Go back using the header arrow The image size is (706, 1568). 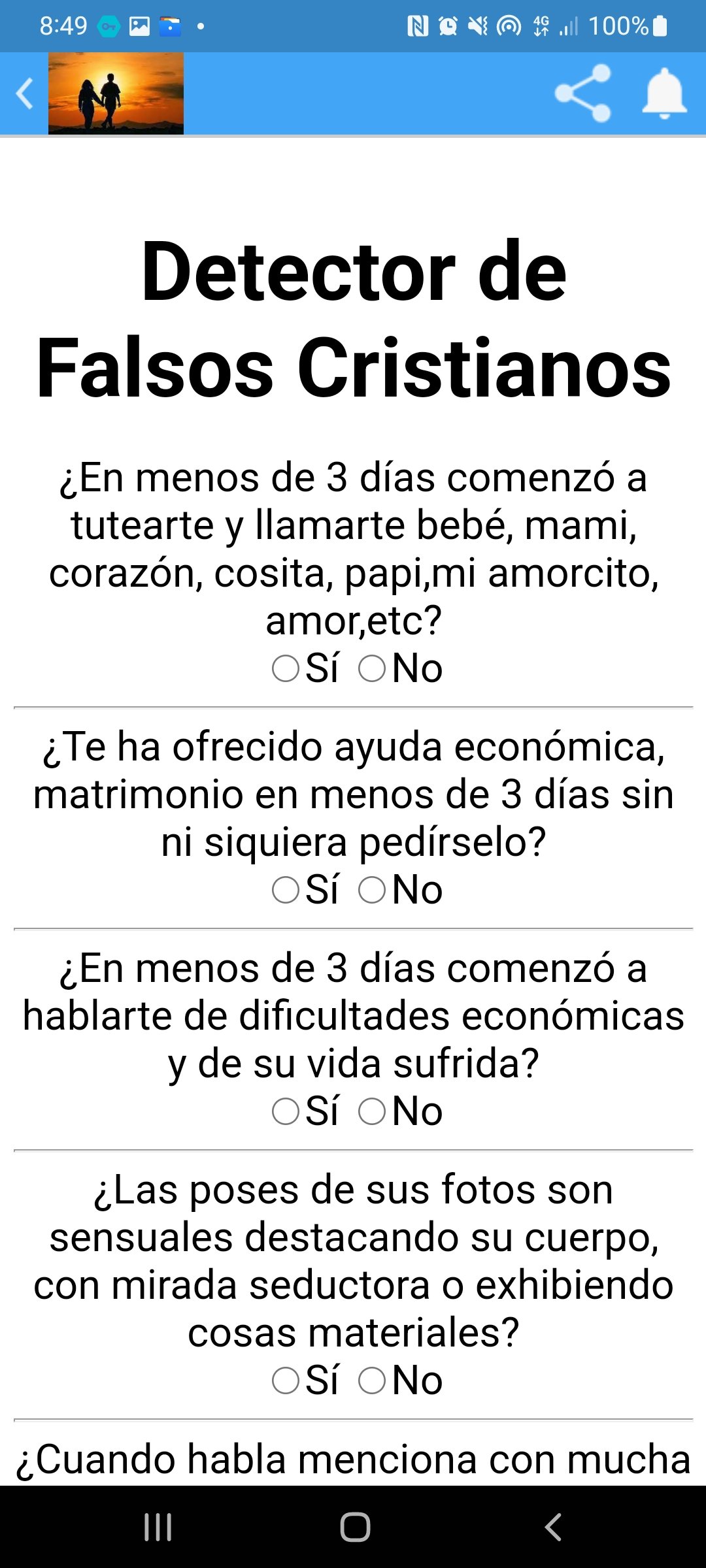click(x=24, y=93)
